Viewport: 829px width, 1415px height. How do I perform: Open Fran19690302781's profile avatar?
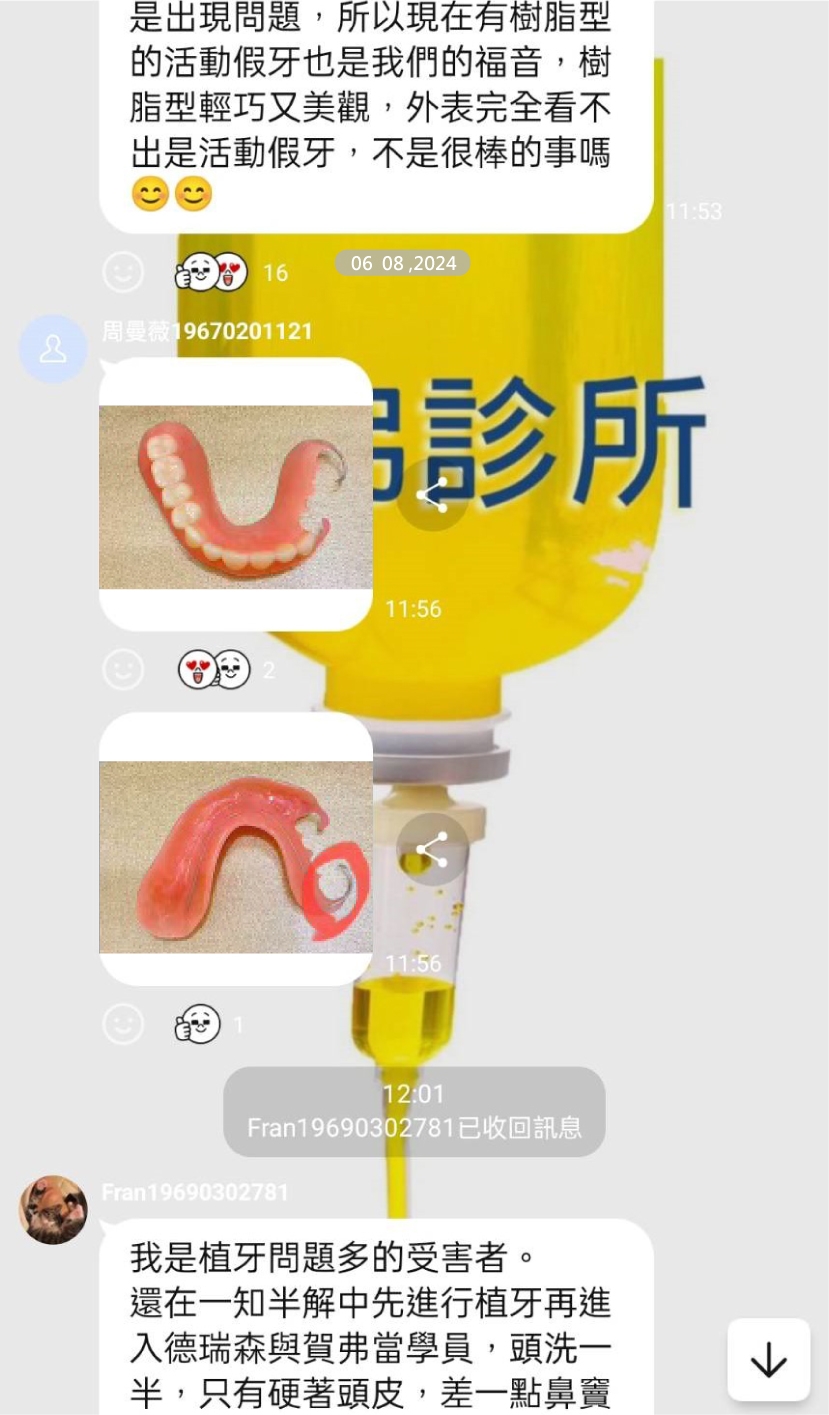coord(53,1209)
